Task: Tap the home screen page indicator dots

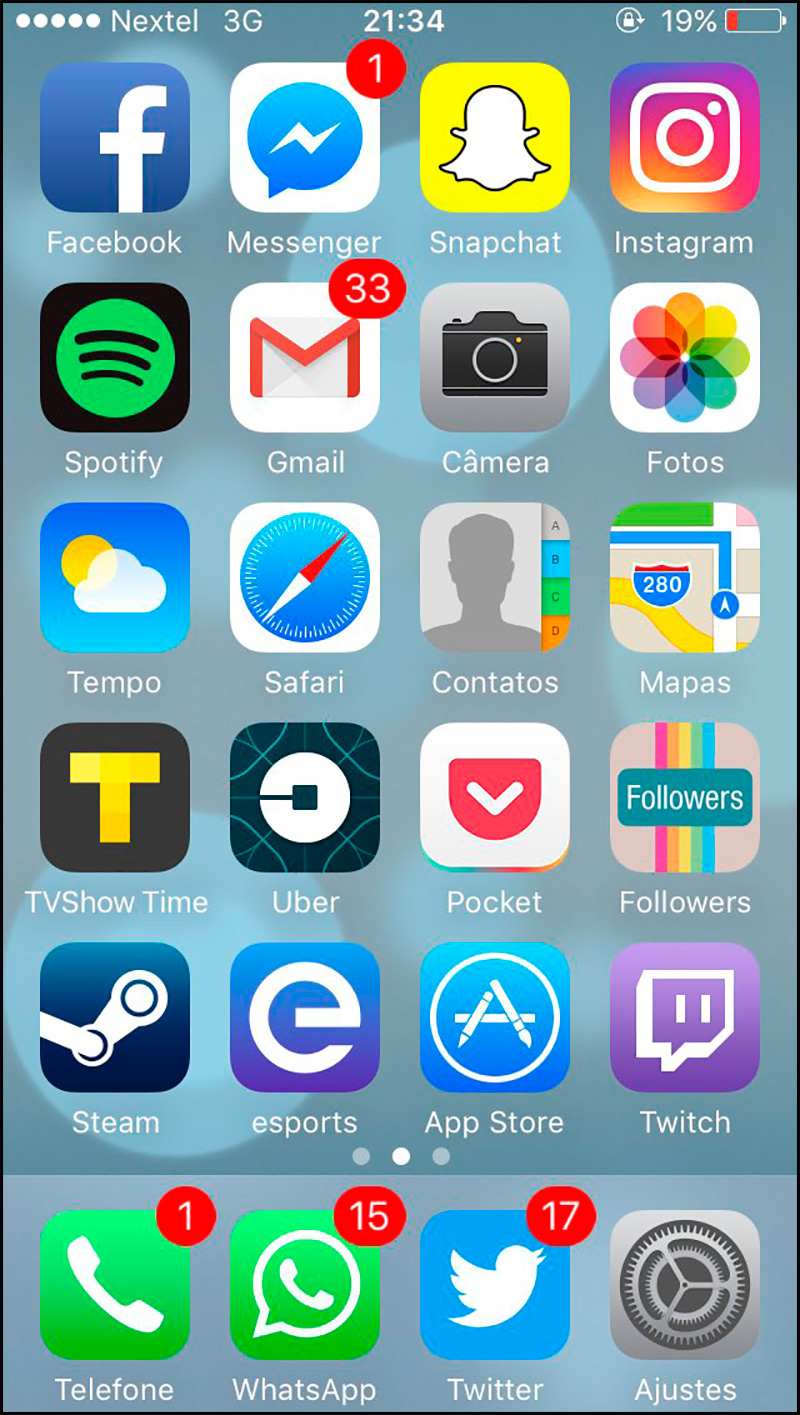Action: coord(401,1157)
